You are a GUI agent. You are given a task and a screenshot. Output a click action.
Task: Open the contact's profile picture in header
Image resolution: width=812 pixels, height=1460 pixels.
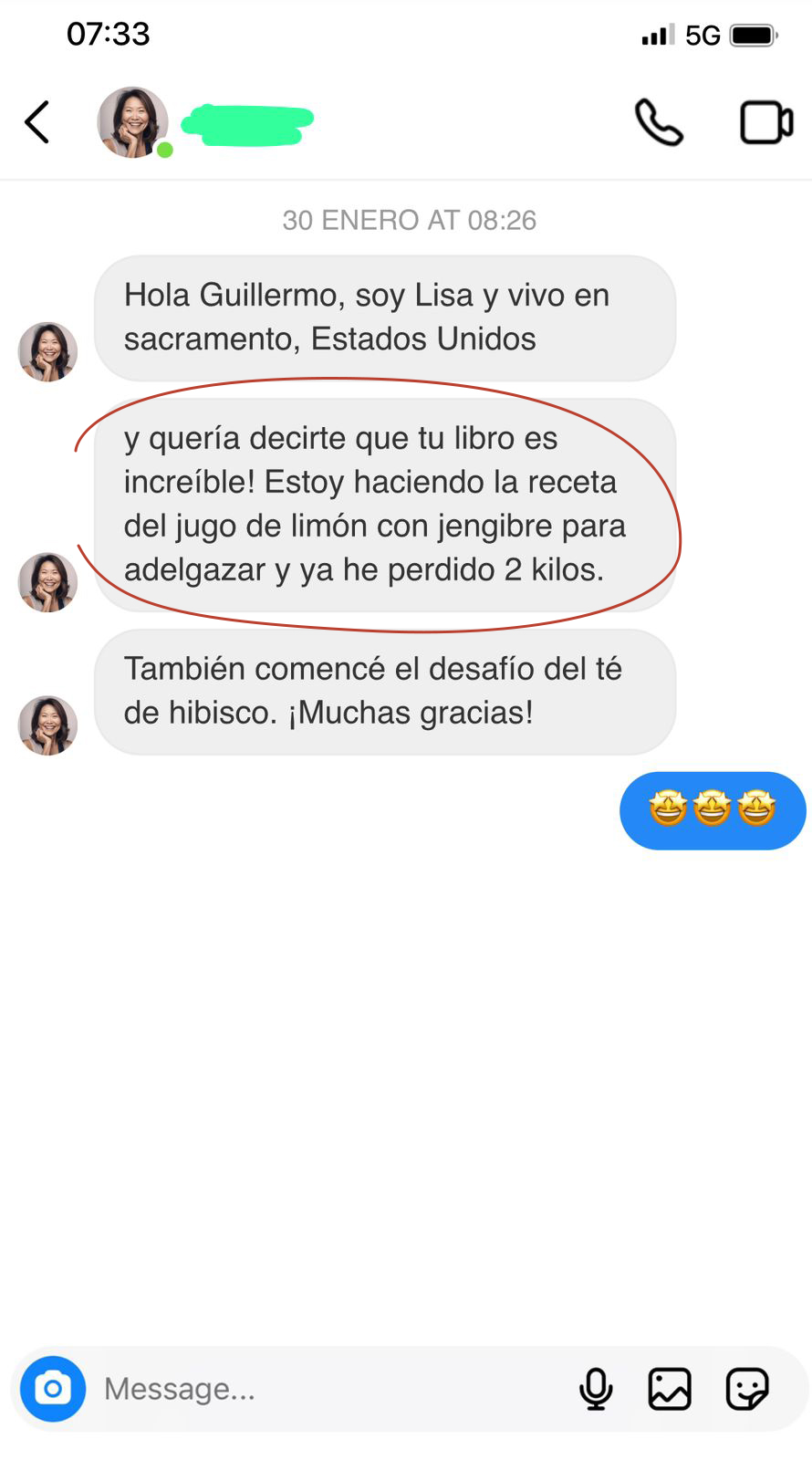[133, 122]
